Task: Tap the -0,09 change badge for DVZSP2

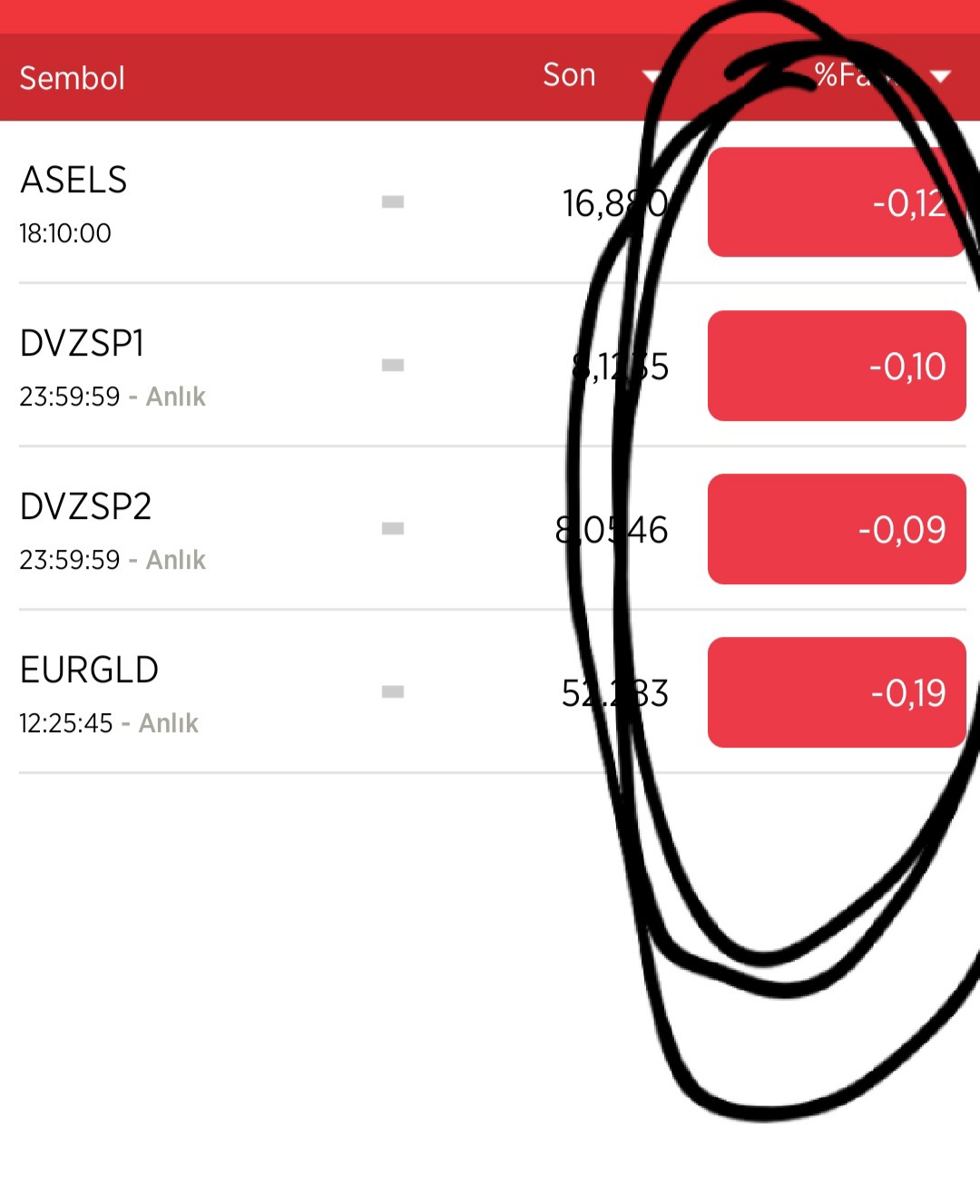Action: coord(836,529)
